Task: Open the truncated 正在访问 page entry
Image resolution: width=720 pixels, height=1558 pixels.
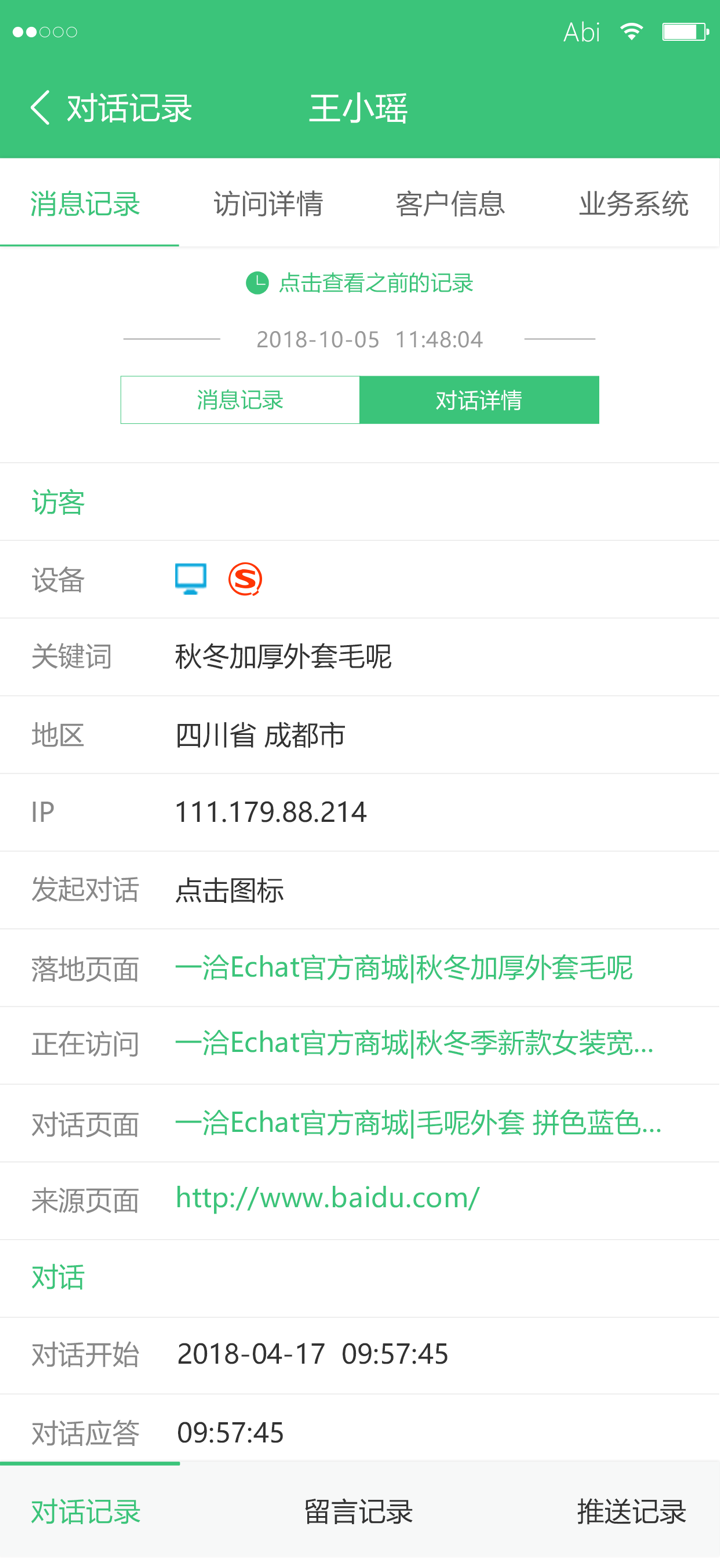Action: point(415,1045)
